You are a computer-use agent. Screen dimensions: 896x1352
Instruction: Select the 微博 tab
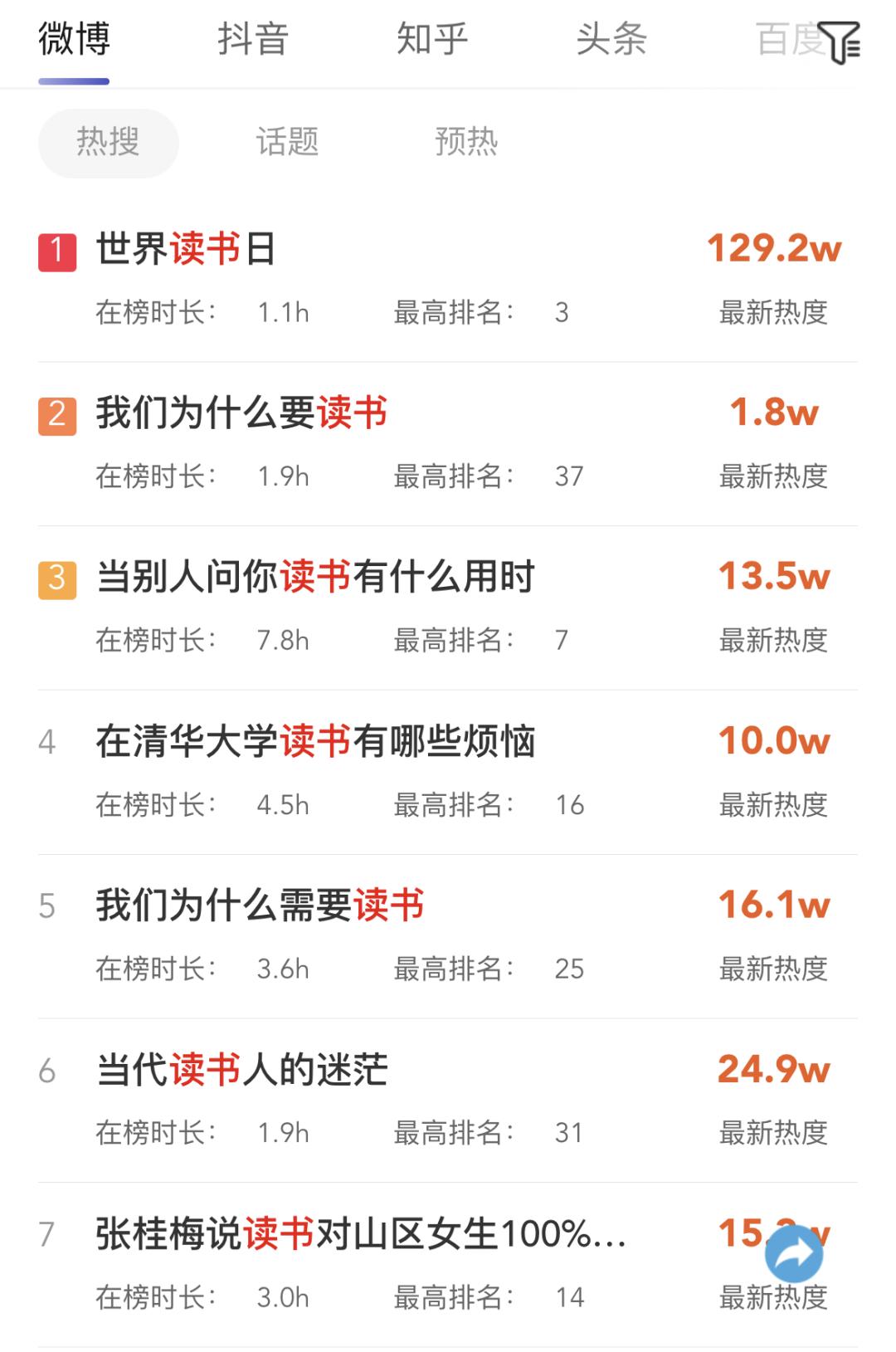coord(74,40)
